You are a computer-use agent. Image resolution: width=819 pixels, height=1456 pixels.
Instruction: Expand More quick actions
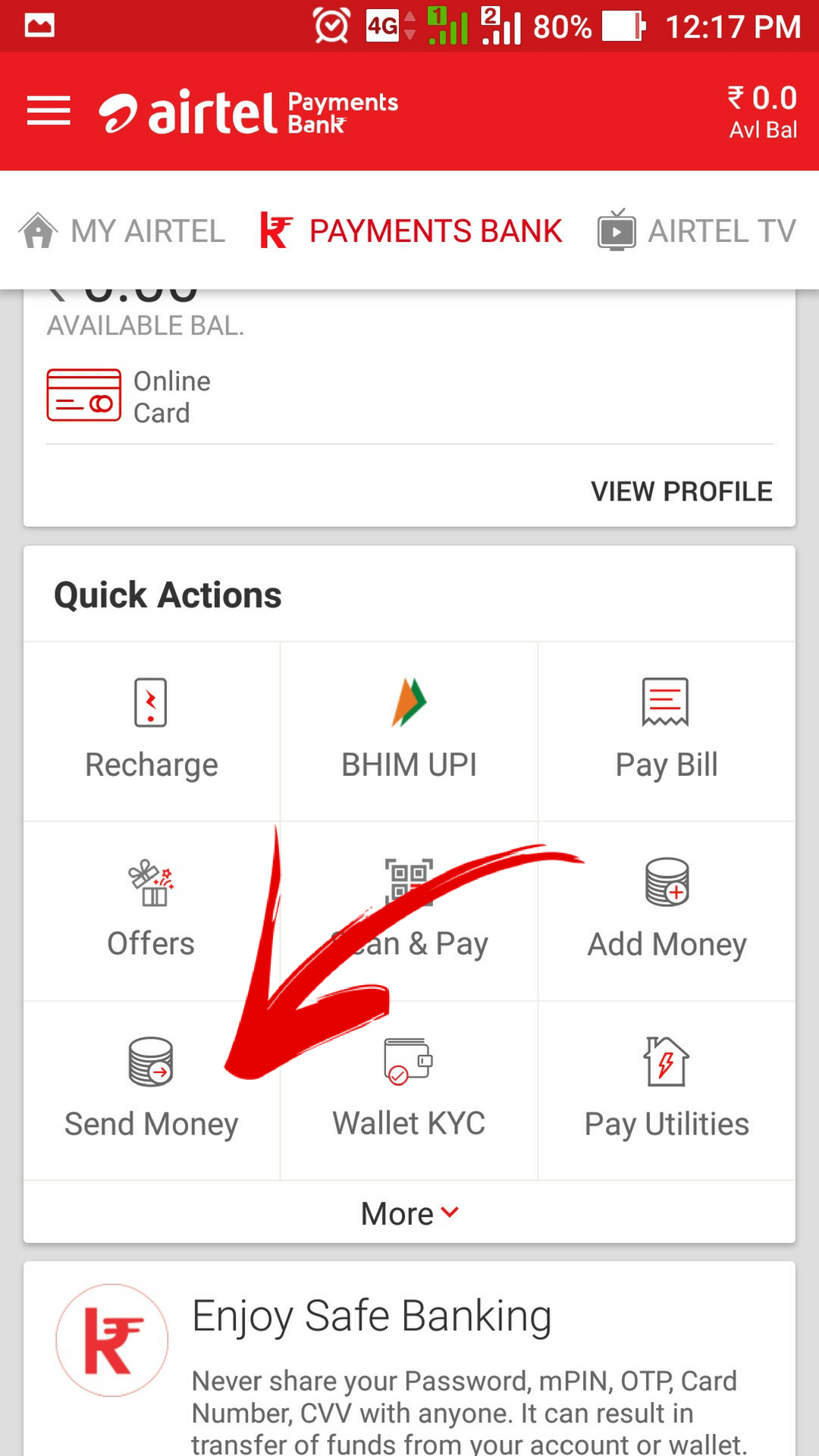coord(409,1213)
